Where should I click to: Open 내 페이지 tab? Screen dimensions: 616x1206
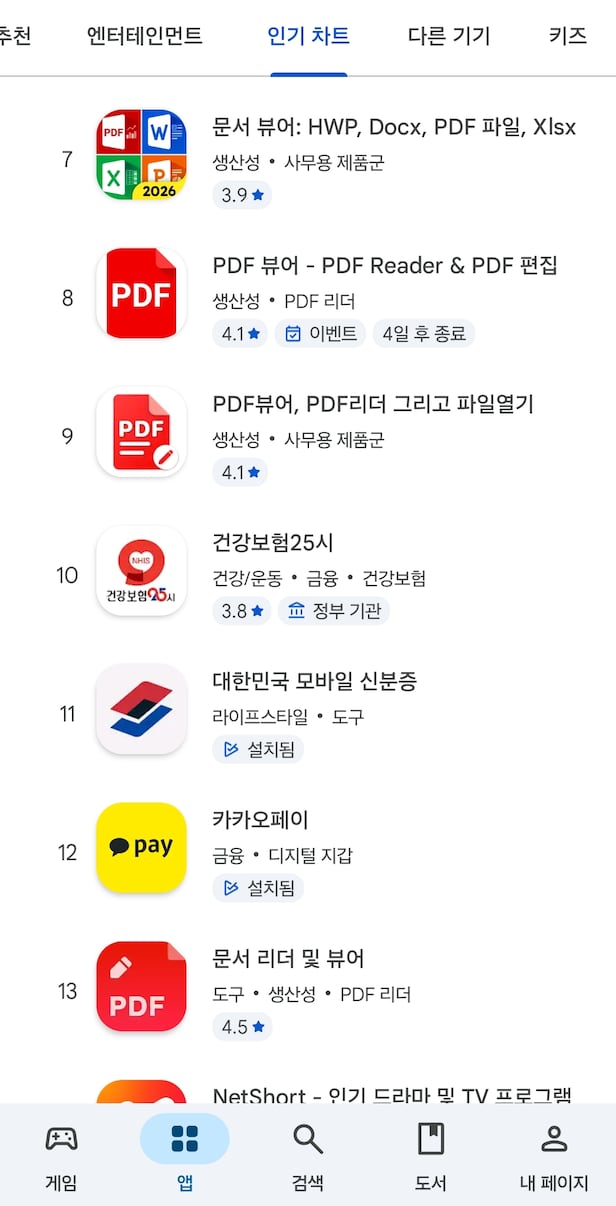point(553,1155)
